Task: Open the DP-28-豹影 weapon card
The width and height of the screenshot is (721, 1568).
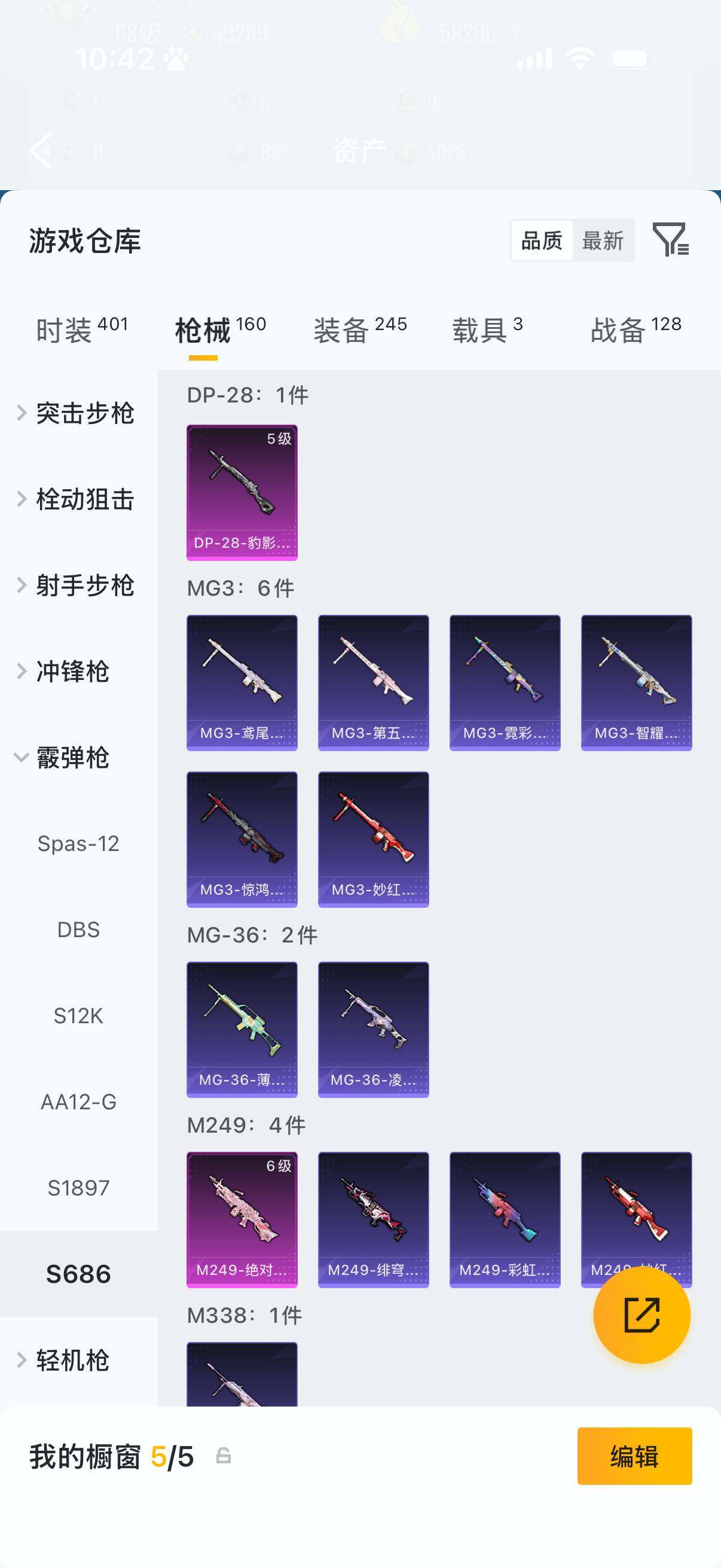Action: [242, 492]
